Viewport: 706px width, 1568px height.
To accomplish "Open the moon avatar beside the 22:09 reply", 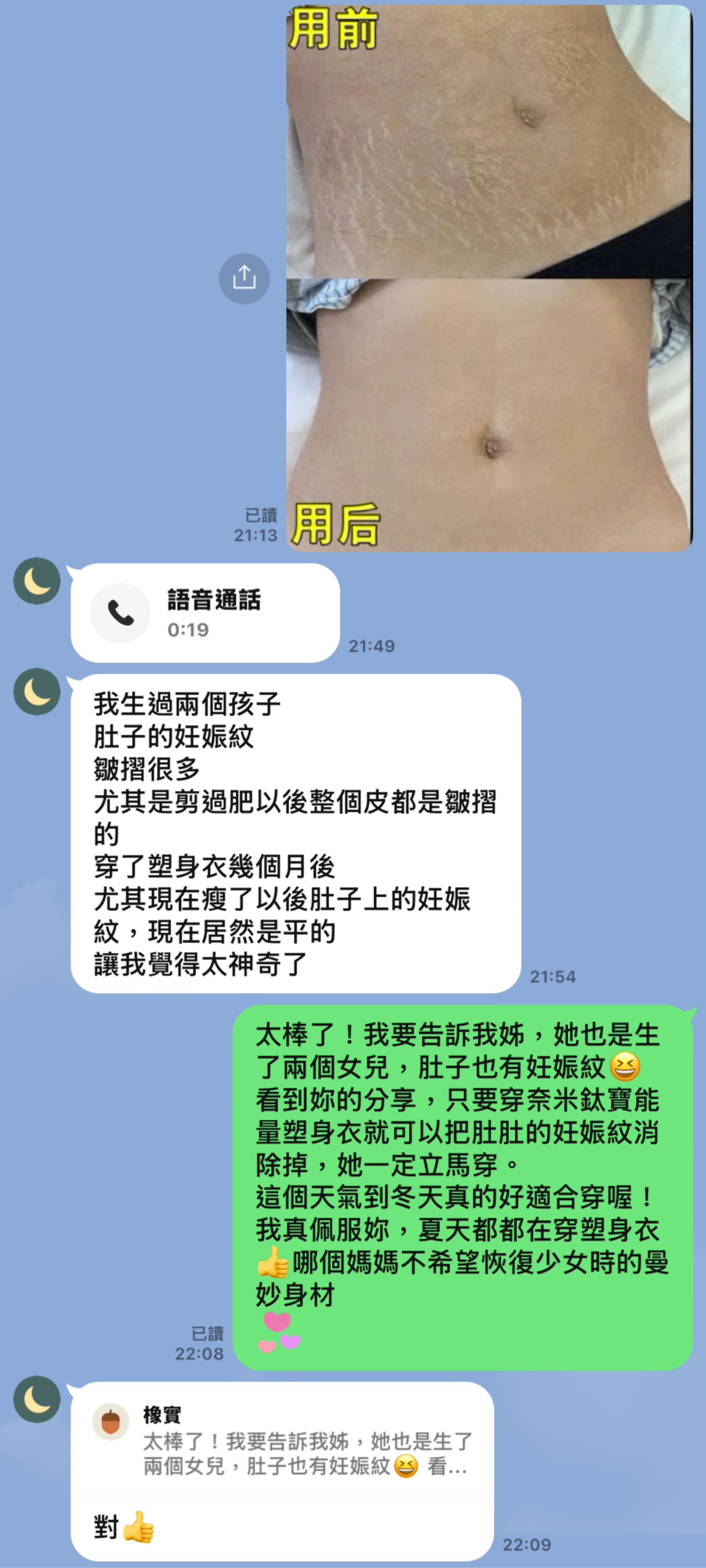I will tap(37, 1399).
